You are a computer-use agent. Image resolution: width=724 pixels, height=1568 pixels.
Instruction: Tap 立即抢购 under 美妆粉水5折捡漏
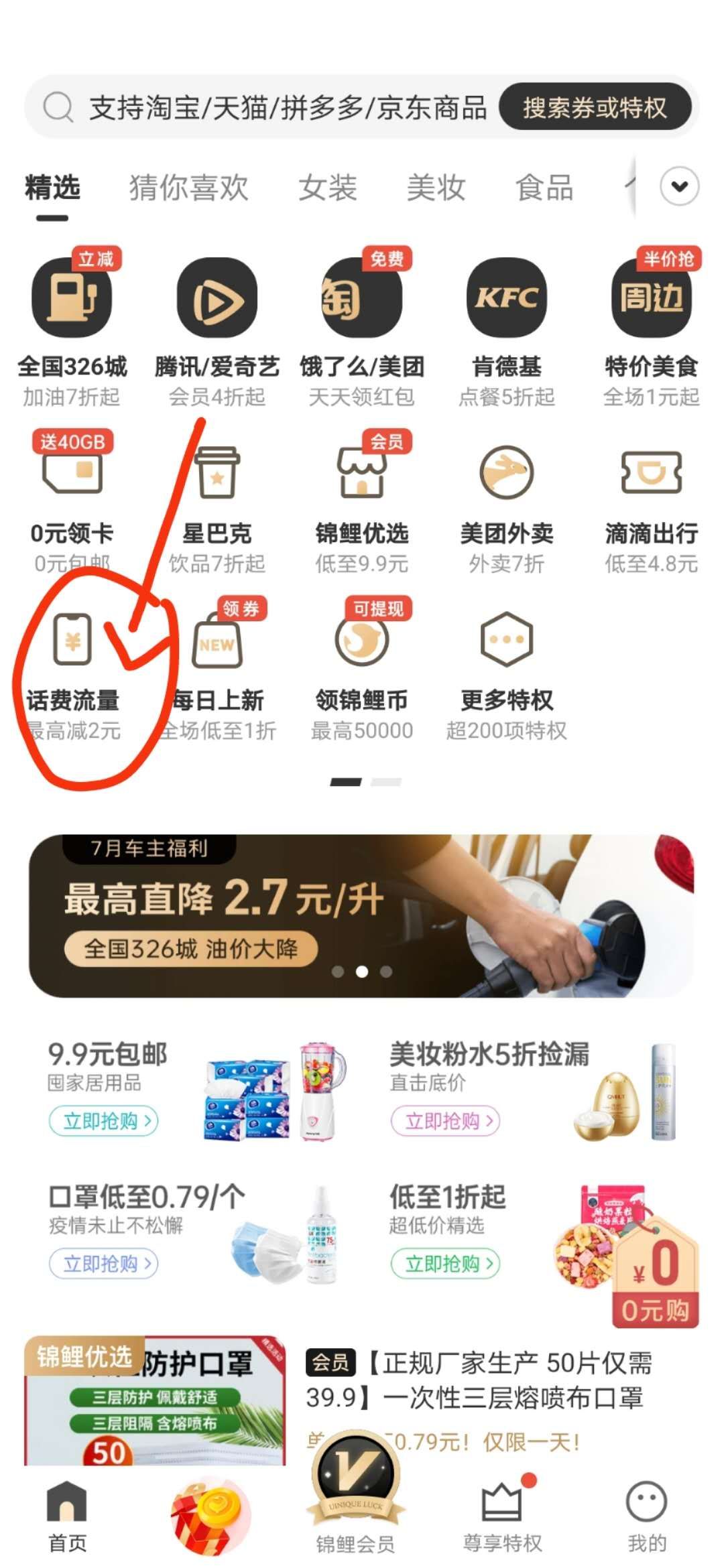click(446, 1121)
